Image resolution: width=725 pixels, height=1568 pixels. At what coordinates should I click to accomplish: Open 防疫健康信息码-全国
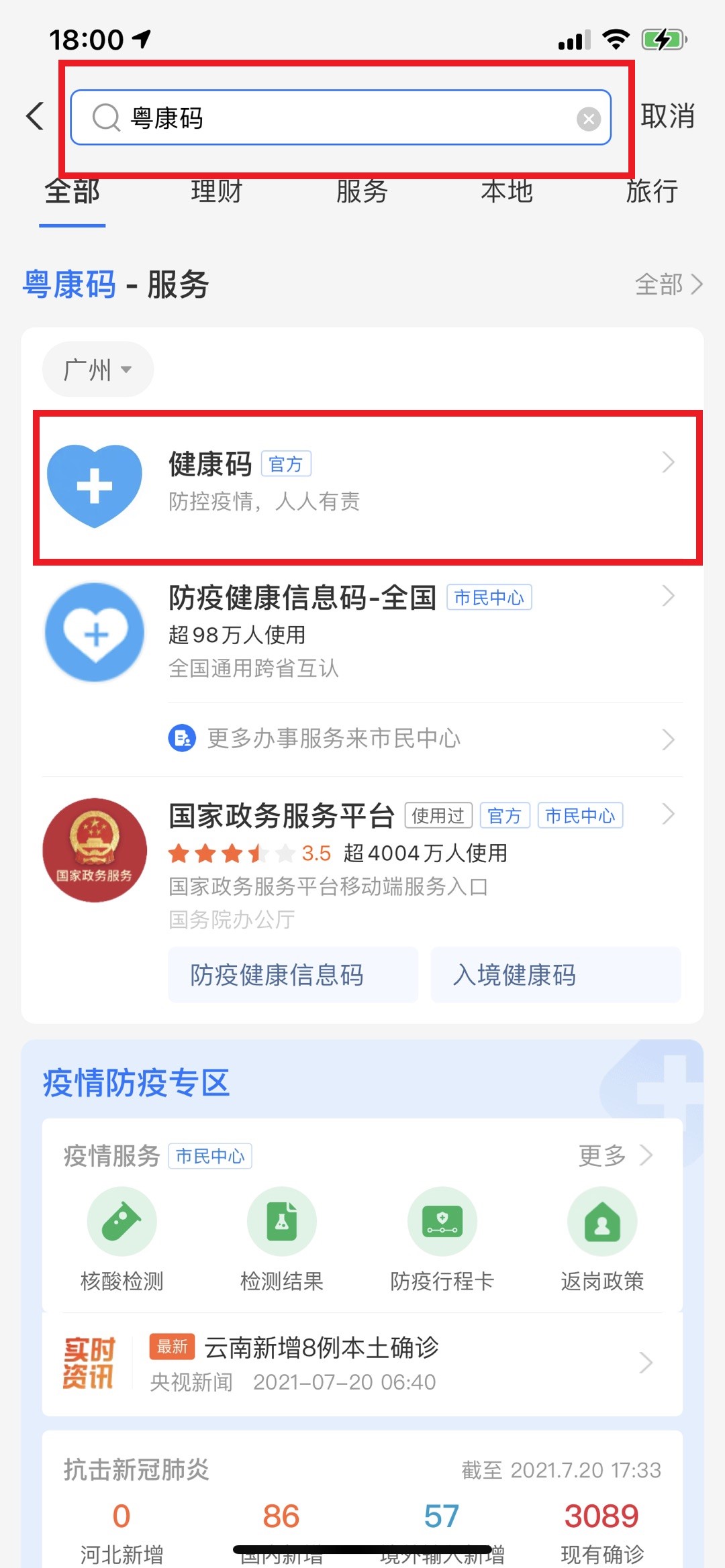click(362, 631)
